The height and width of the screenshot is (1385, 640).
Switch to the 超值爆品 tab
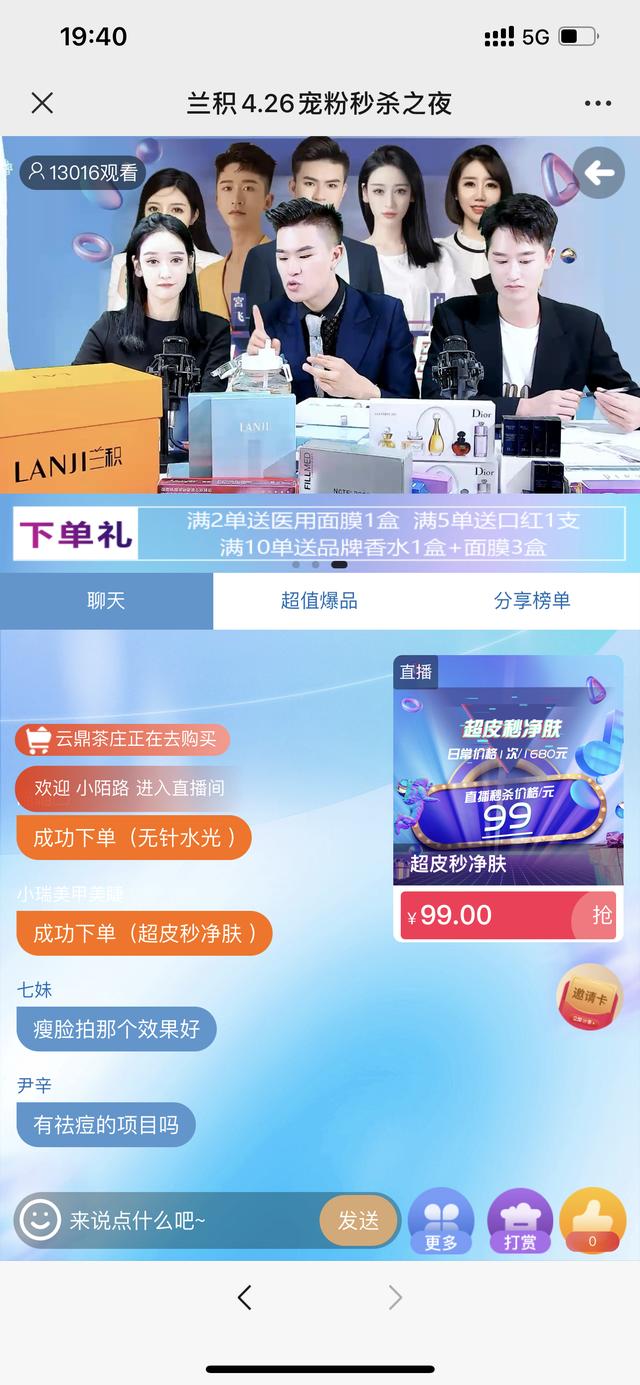click(319, 601)
